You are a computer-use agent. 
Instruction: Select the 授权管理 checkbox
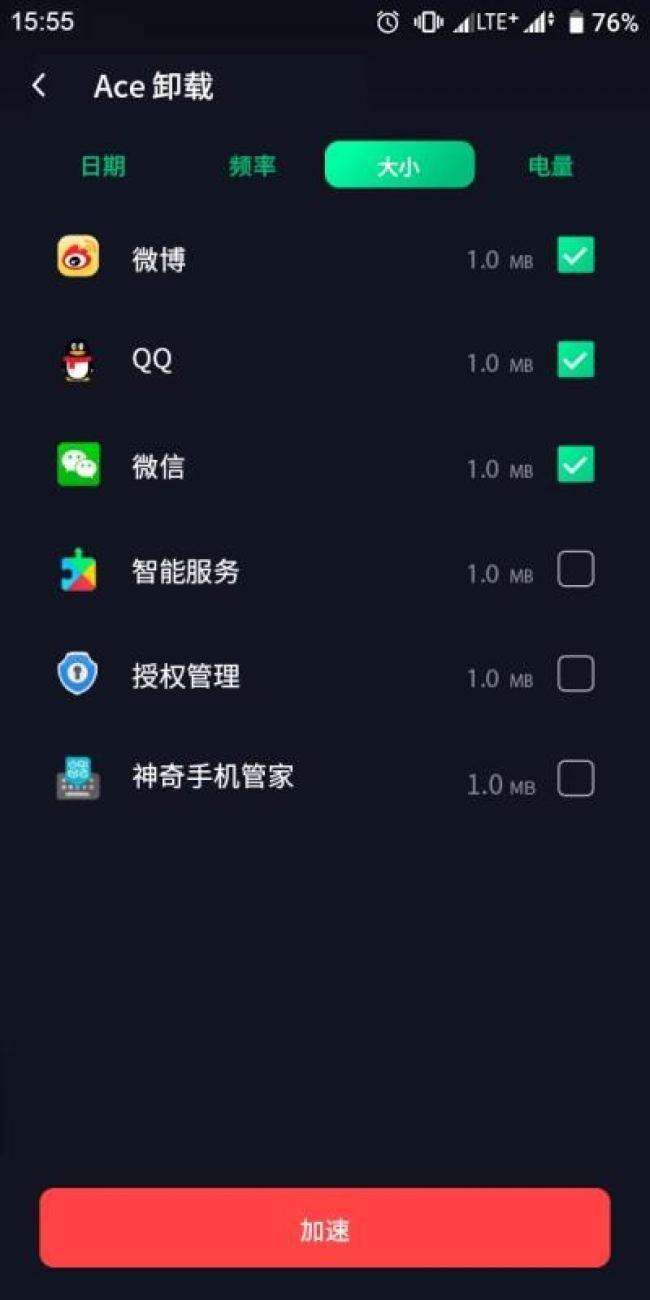coord(576,675)
